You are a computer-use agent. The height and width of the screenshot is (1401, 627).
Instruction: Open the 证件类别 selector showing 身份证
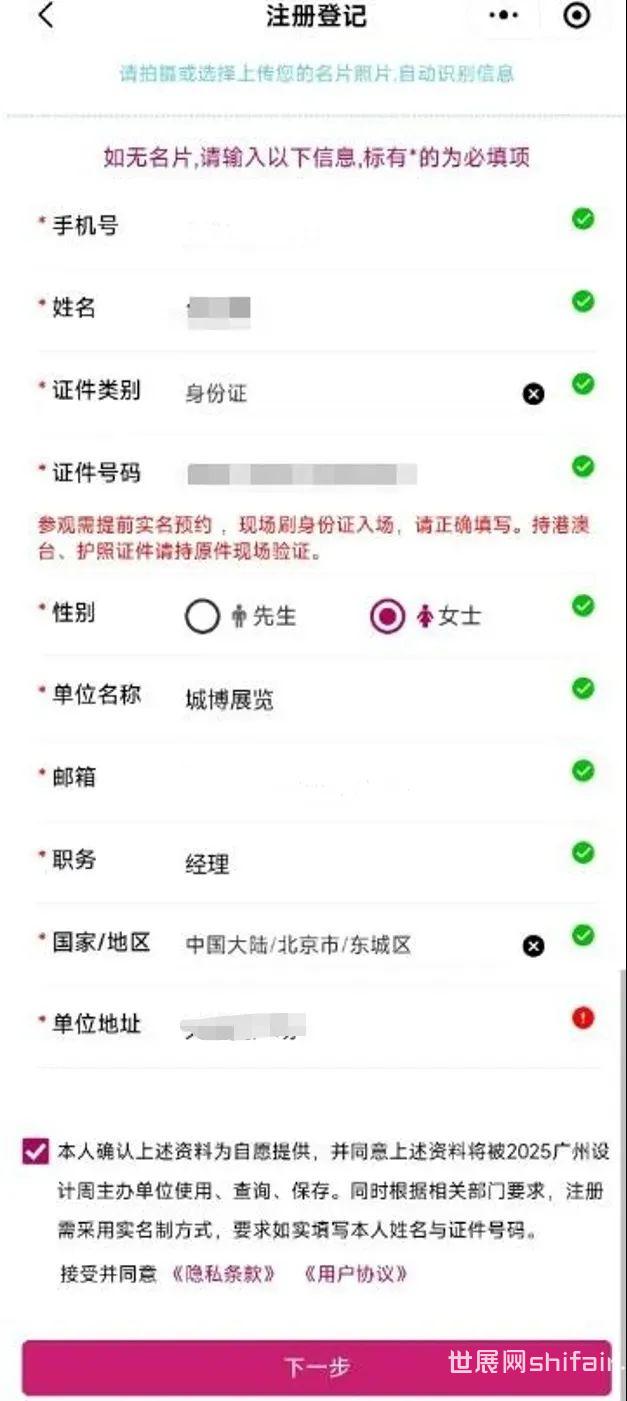pos(340,393)
